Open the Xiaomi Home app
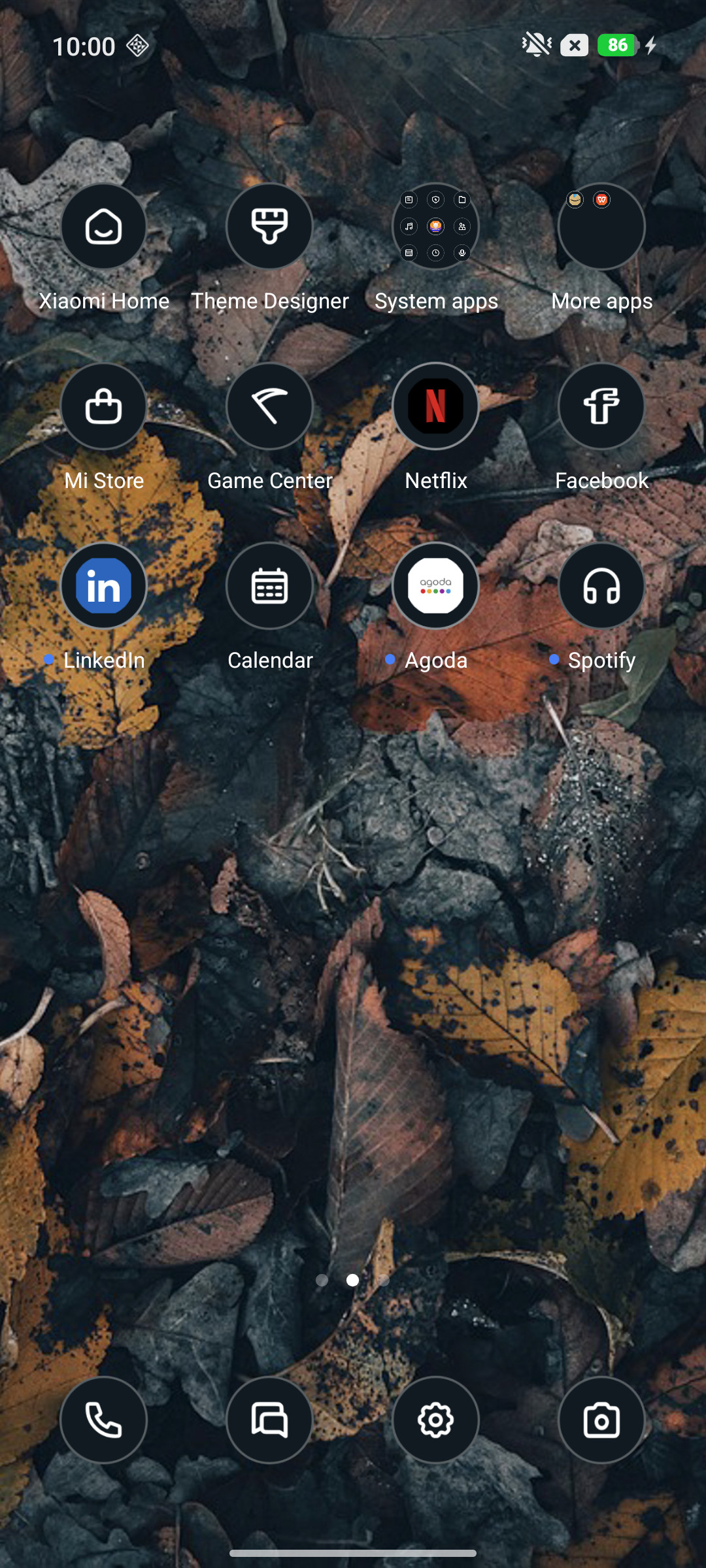The height and width of the screenshot is (1568, 706). point(104,227)
